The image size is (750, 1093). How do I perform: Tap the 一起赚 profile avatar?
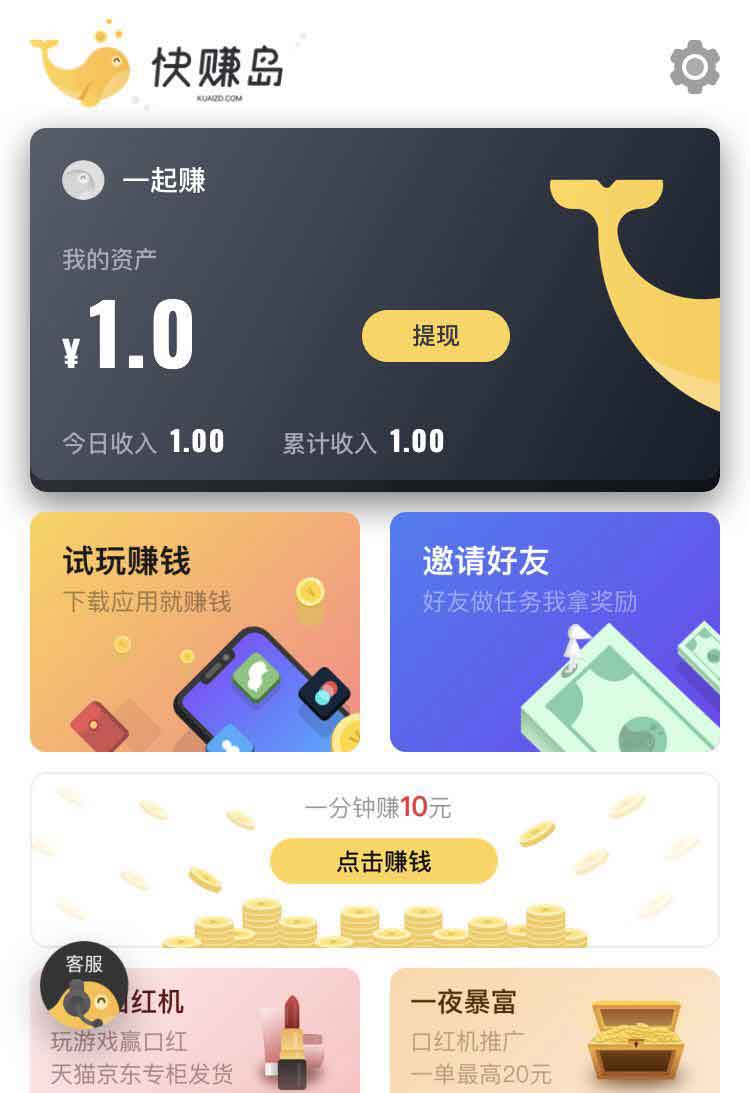tap(83, 181)
